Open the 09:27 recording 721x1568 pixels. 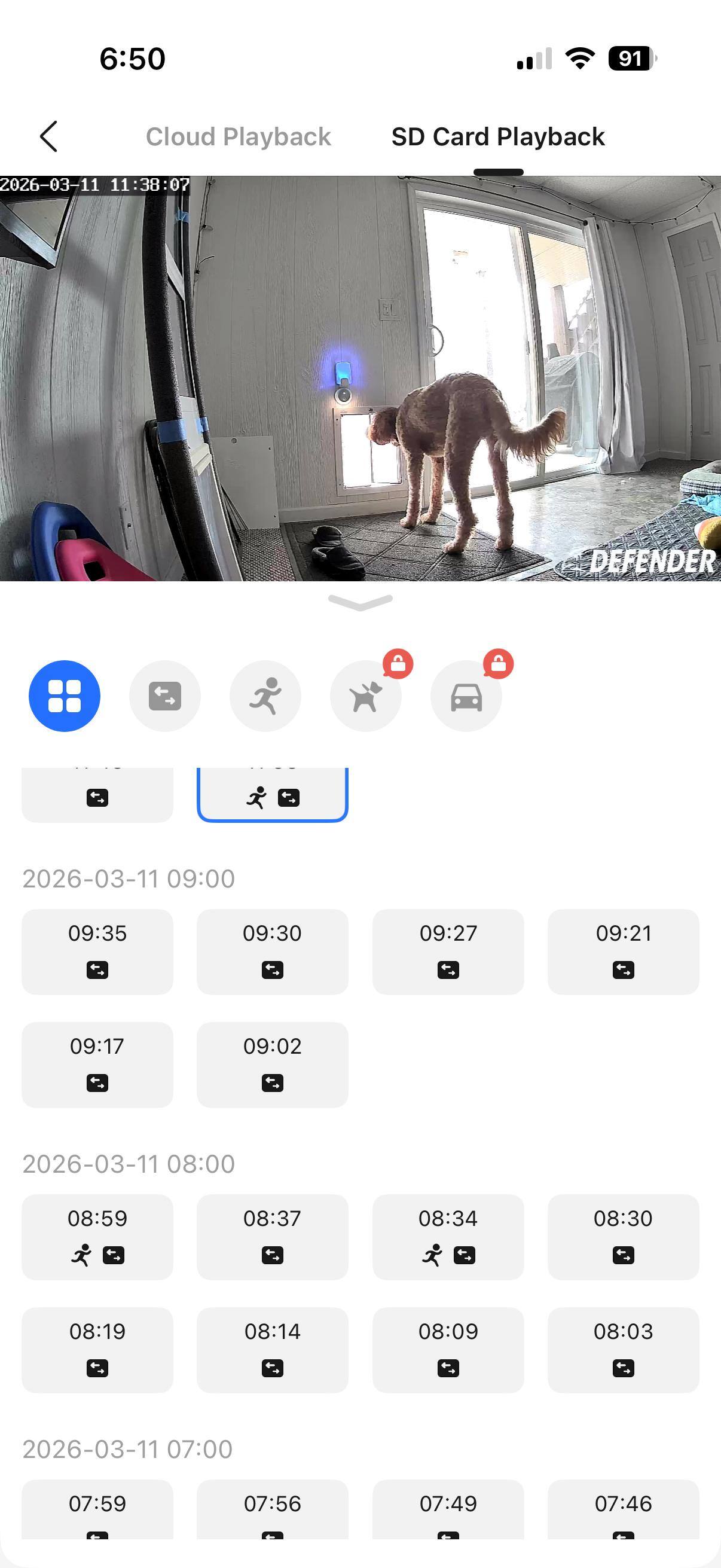click(448, 951)
